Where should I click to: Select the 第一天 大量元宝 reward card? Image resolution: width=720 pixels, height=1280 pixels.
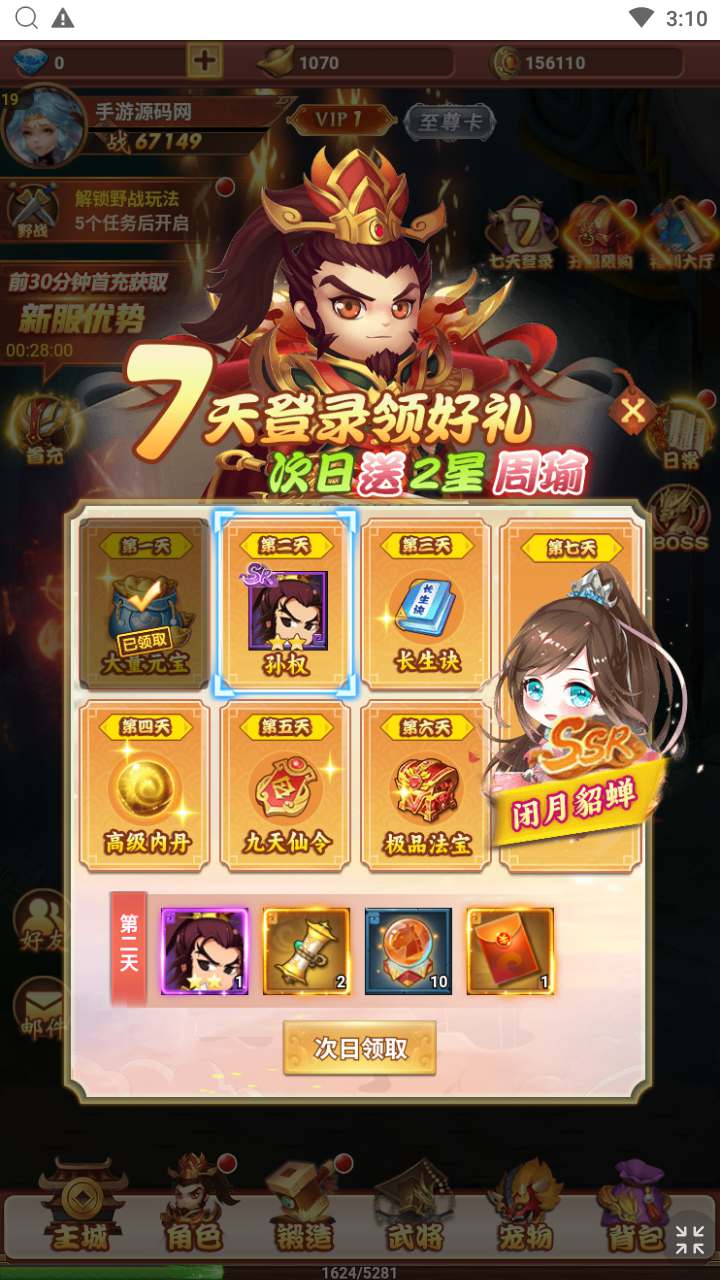(144, 603)
